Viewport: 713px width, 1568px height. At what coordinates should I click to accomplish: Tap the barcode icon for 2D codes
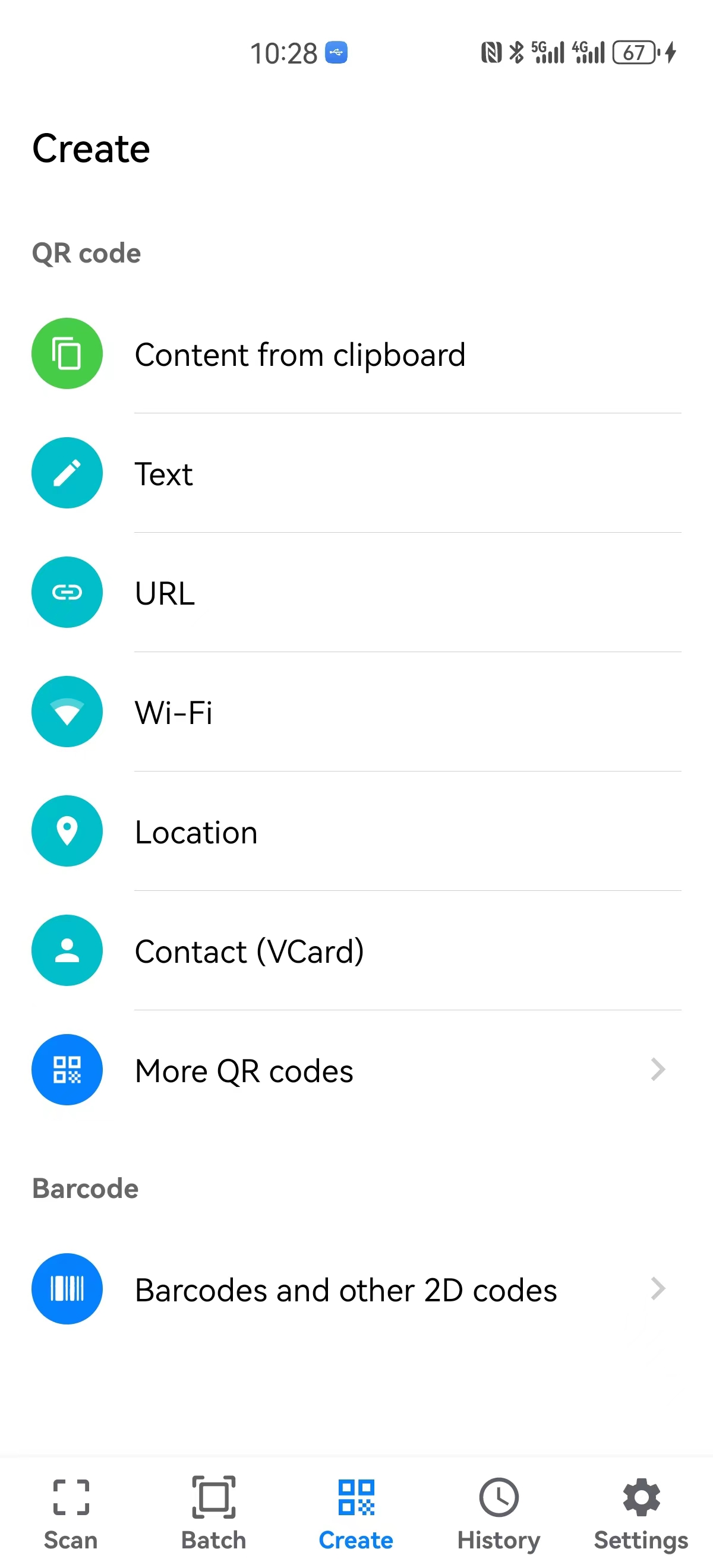[67, 1289]
